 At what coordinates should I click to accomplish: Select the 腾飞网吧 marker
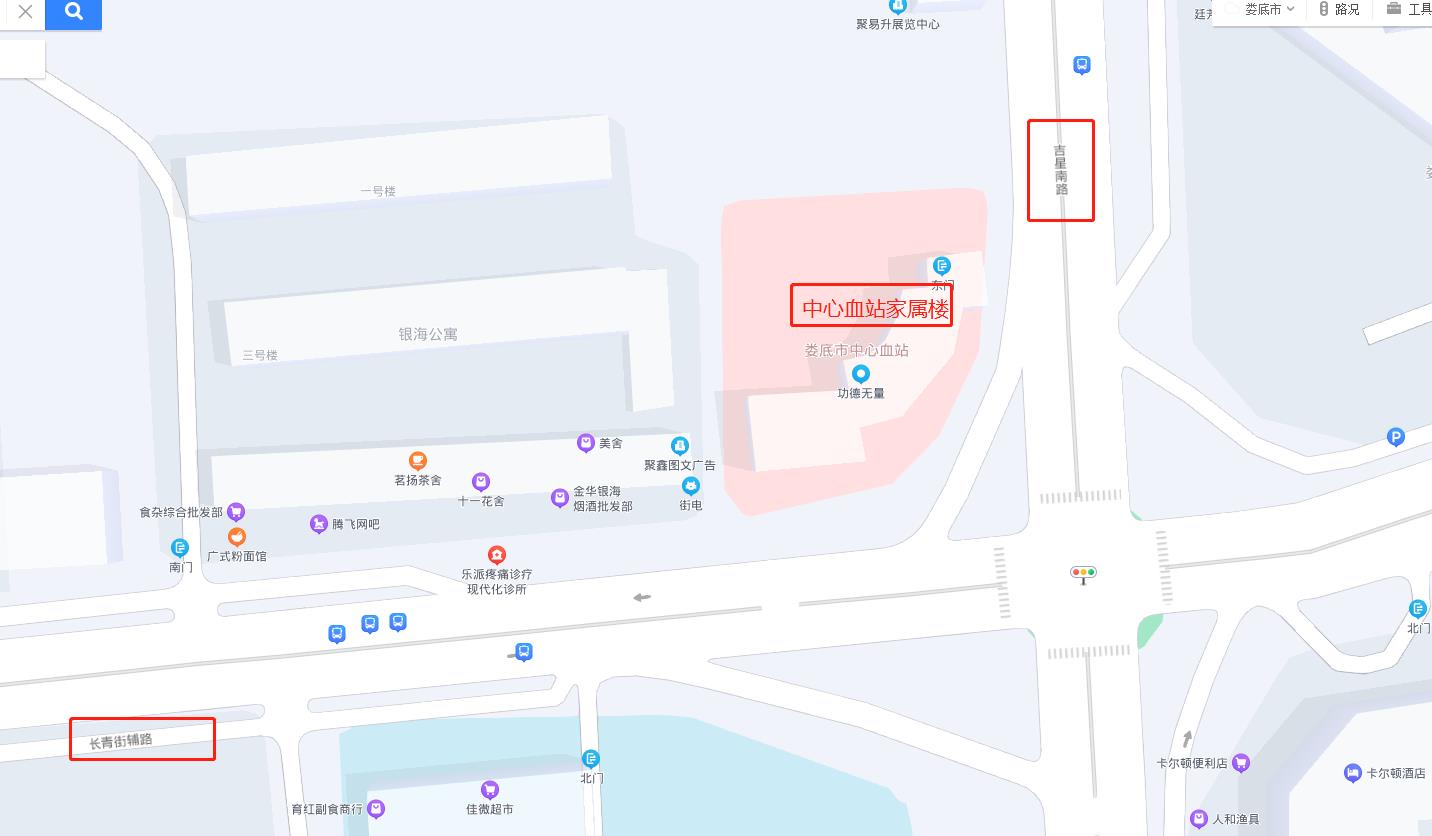(x=319, y=523)
